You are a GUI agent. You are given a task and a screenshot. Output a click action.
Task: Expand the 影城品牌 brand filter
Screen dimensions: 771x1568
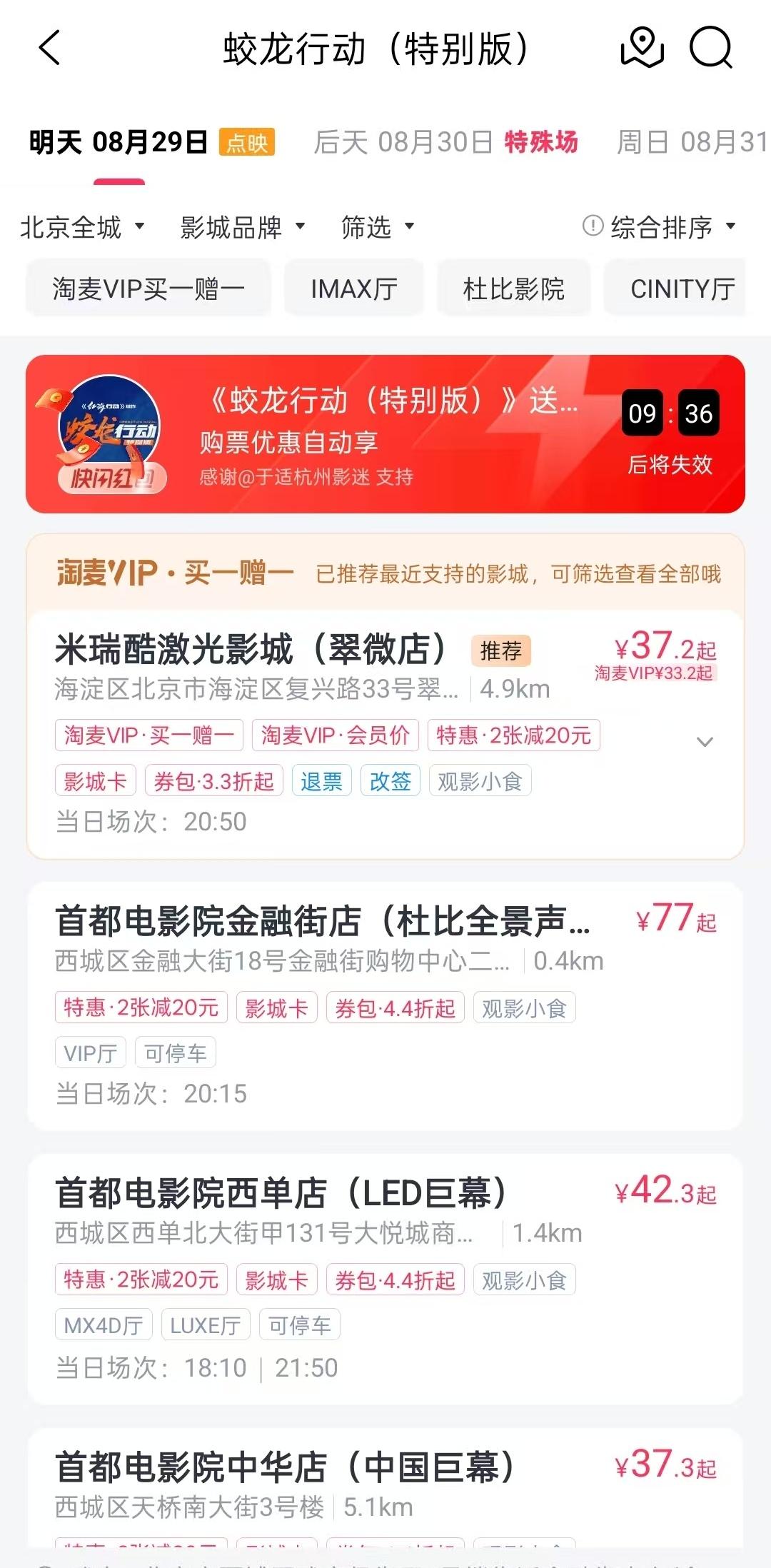[243, 227]
